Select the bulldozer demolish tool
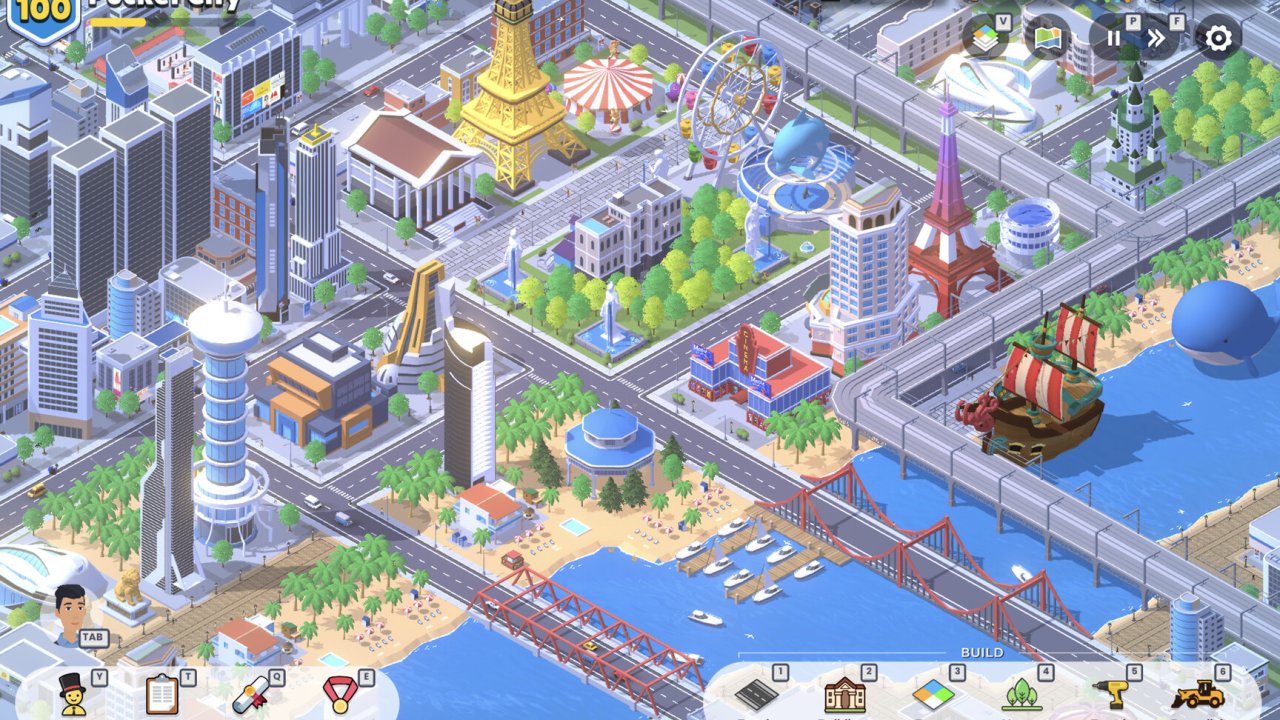The image size is (1280, 720). tap(1197, 694)
